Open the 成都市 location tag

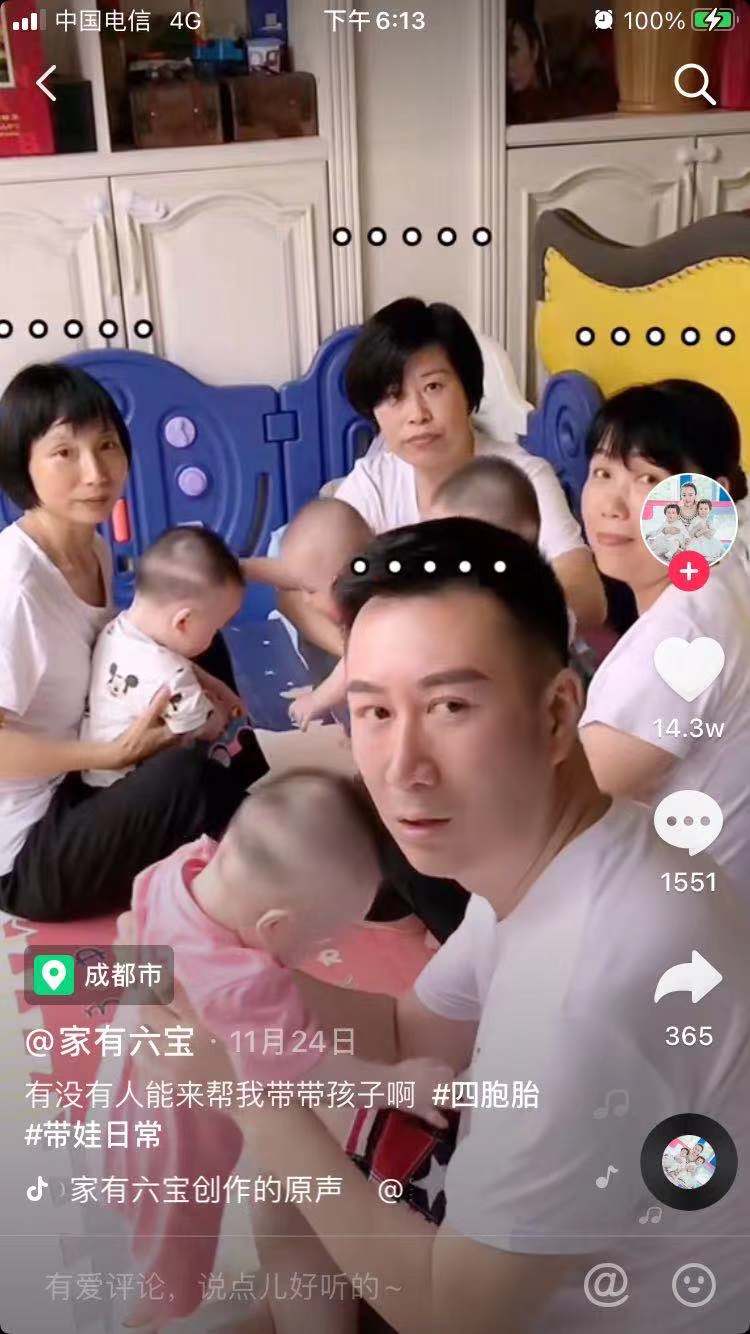(x=99, y=975)
